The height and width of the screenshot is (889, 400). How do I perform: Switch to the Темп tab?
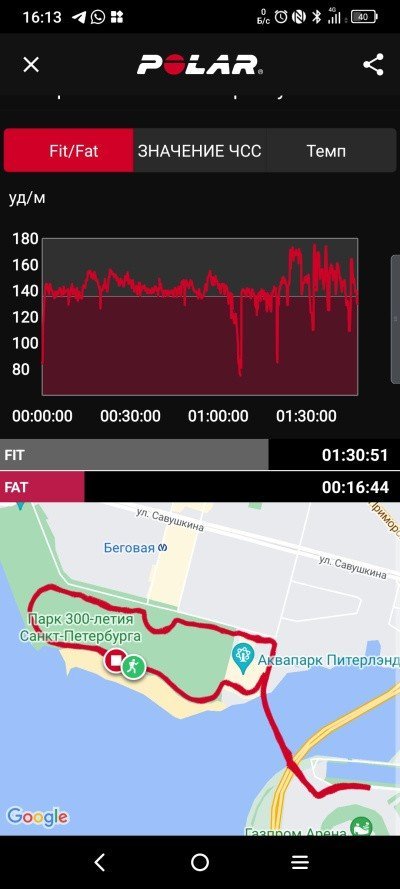[331, 151]
